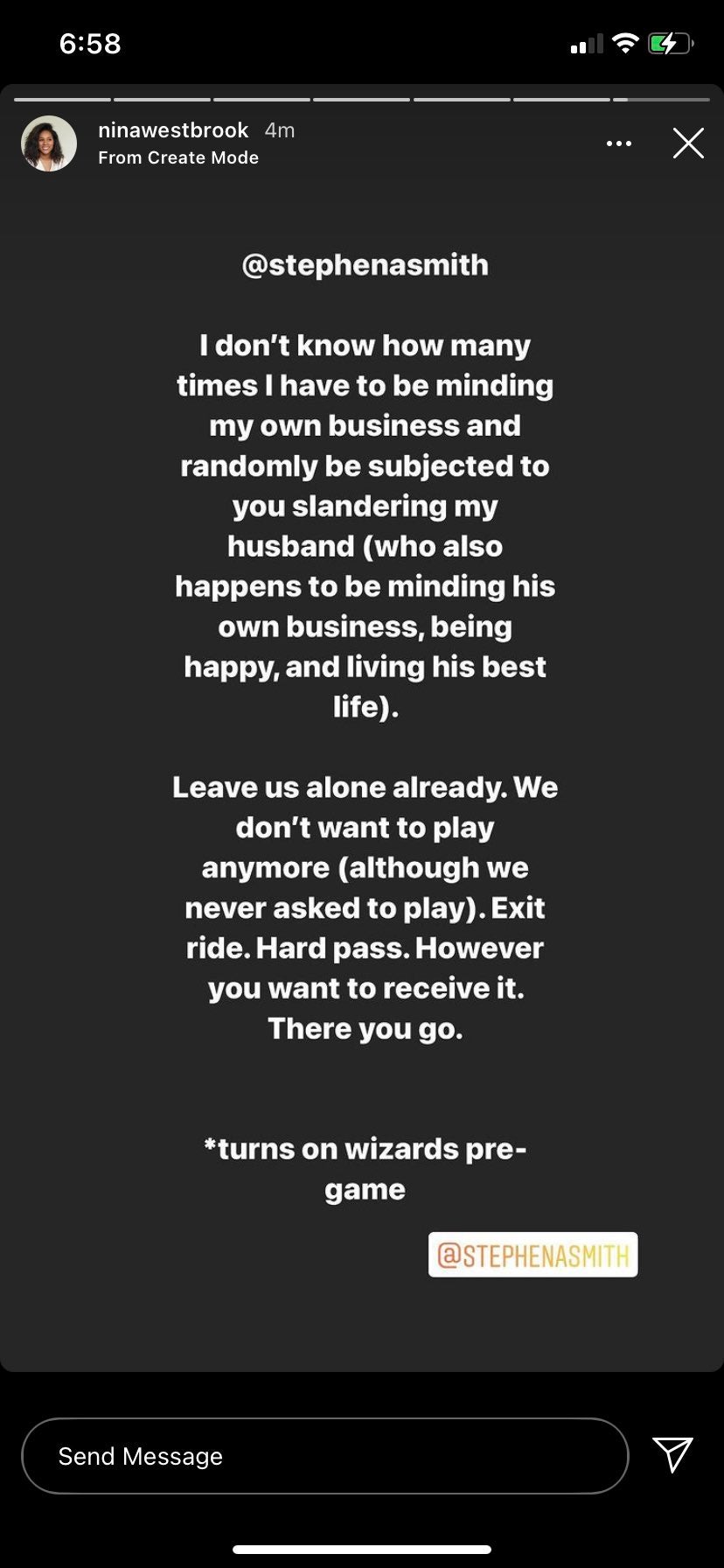Viewport: 724px width, 1568px height.
Task: Tap the Send Message field
Action: (x=325, y=1456)
